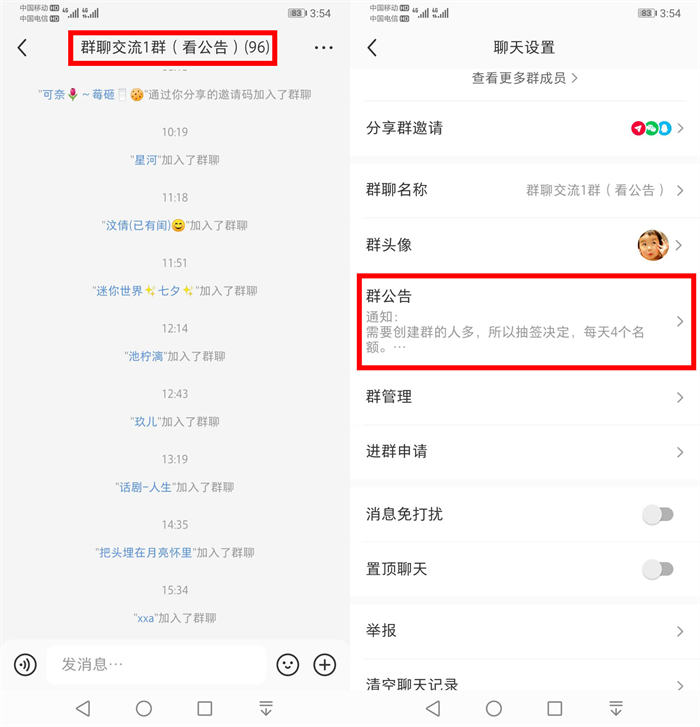This screenshot has width=700, height=727.
Task: Edit the 群聊名称 setting
Action: (x=524, y=190)
